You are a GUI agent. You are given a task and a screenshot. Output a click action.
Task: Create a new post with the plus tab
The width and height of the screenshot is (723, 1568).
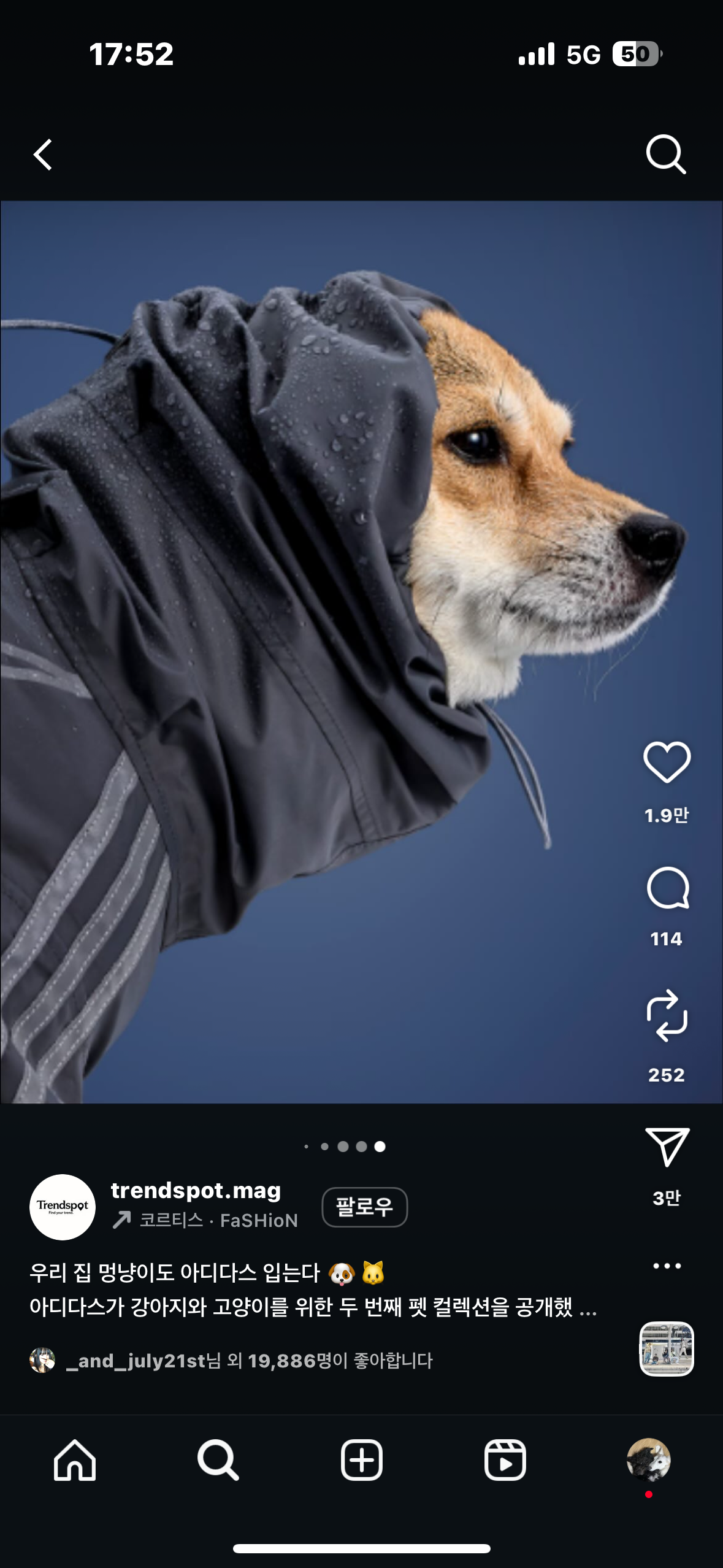pyautogui.click(x=362, y=1460)
